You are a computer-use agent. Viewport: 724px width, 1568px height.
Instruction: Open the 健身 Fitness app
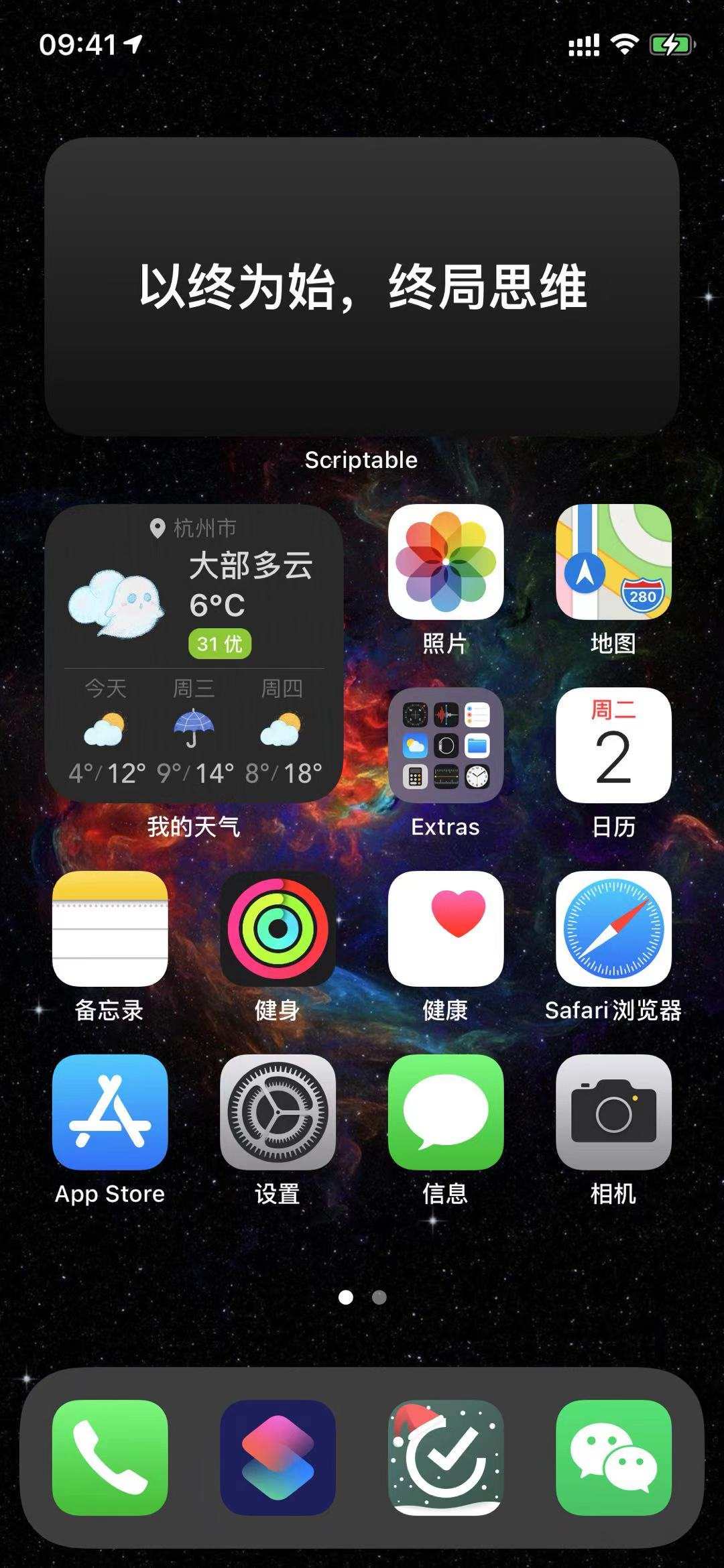[x=278, y=928]
